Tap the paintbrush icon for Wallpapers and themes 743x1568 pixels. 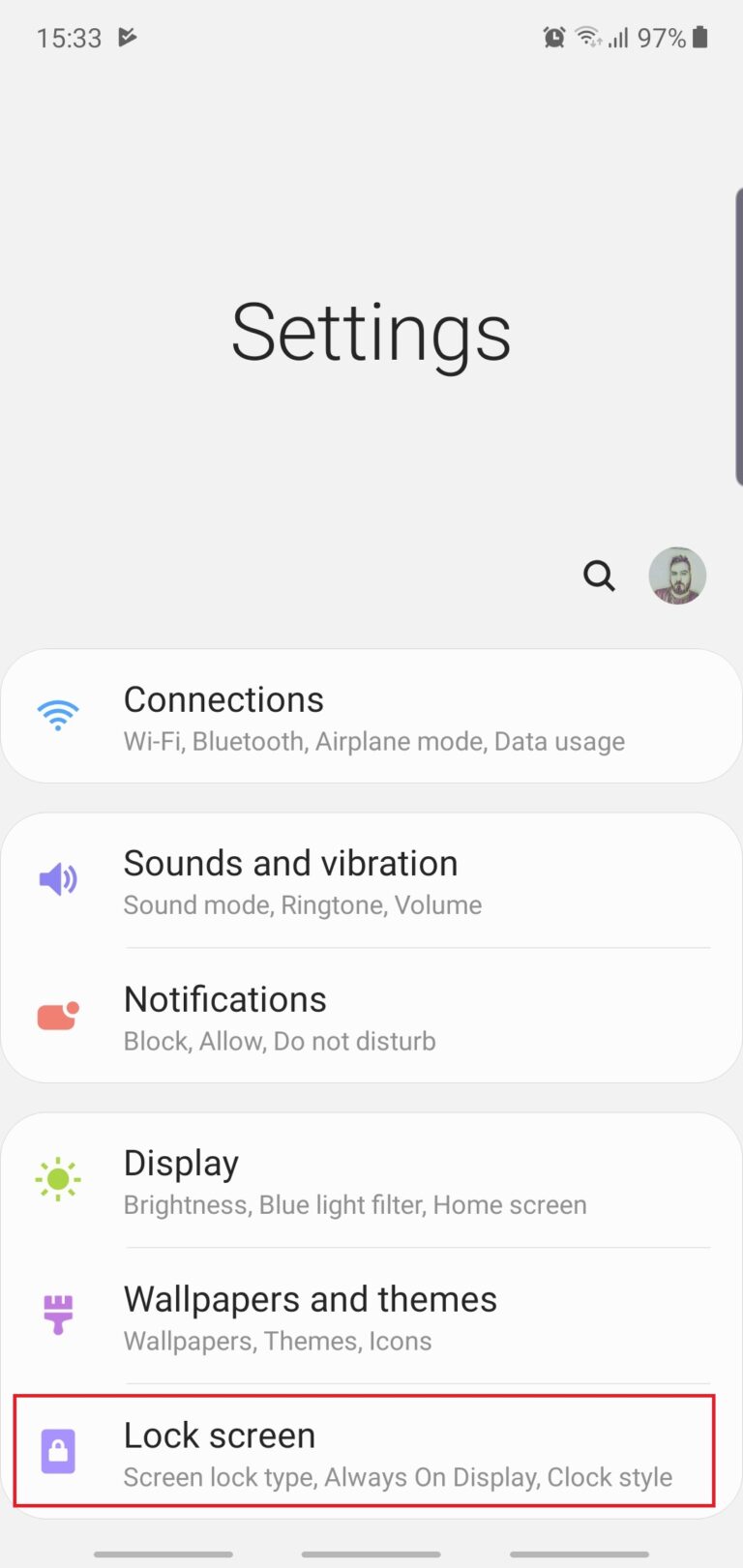tap(57, 1315)
